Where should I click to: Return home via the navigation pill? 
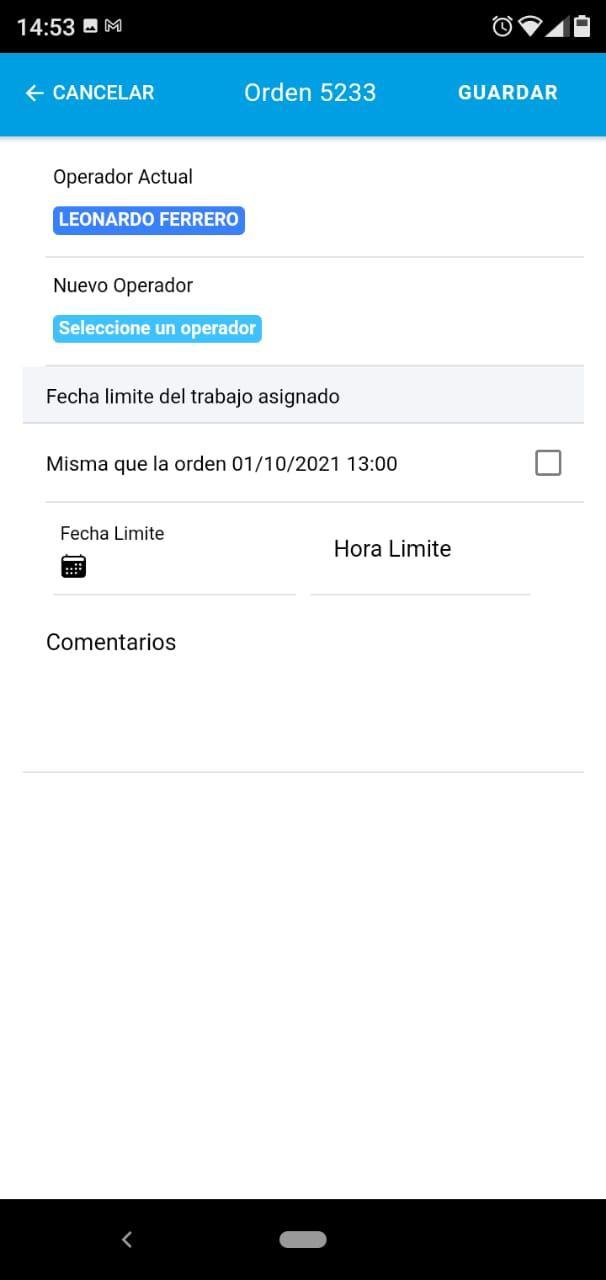[303, 1239]
